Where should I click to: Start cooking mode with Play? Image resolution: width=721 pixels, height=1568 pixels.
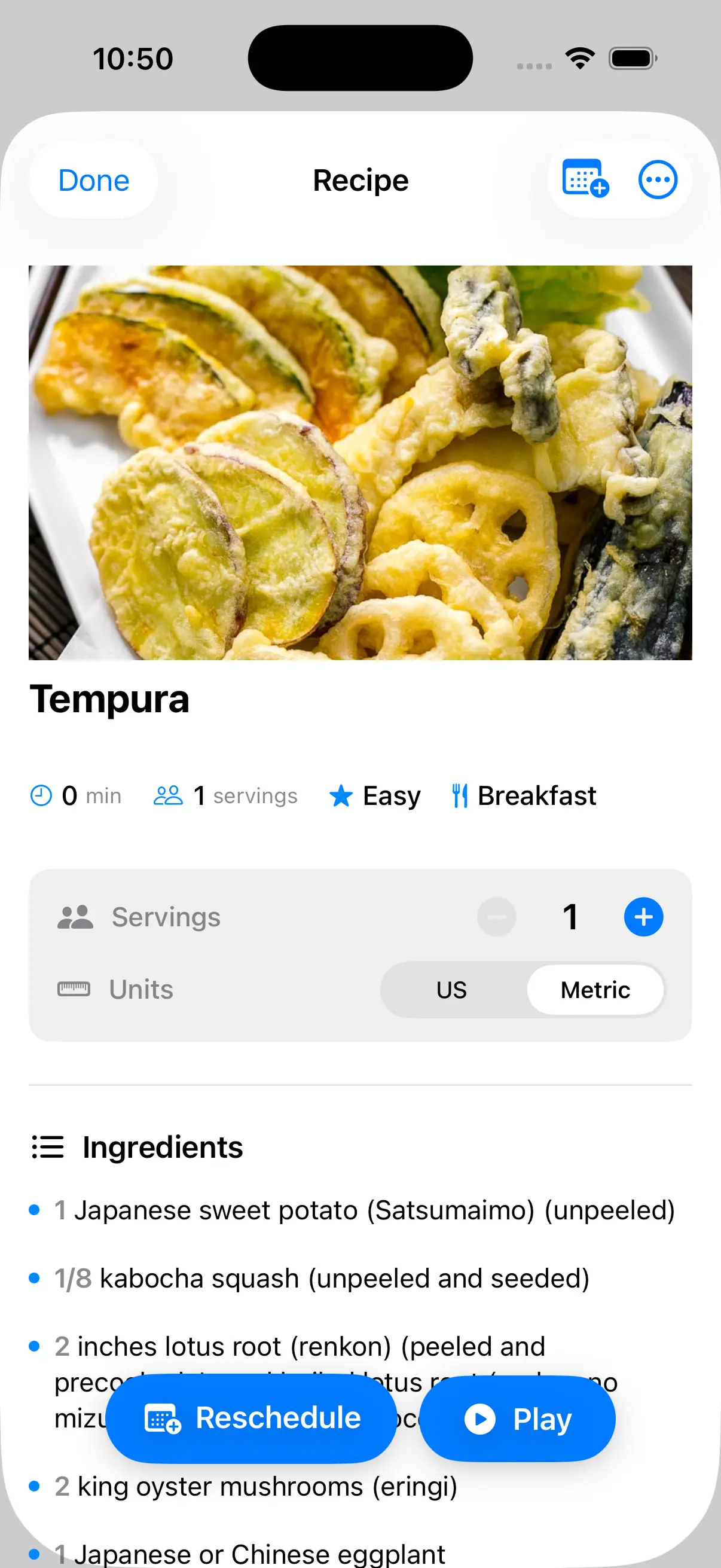pyautogui.click(x=517, y=1418)
